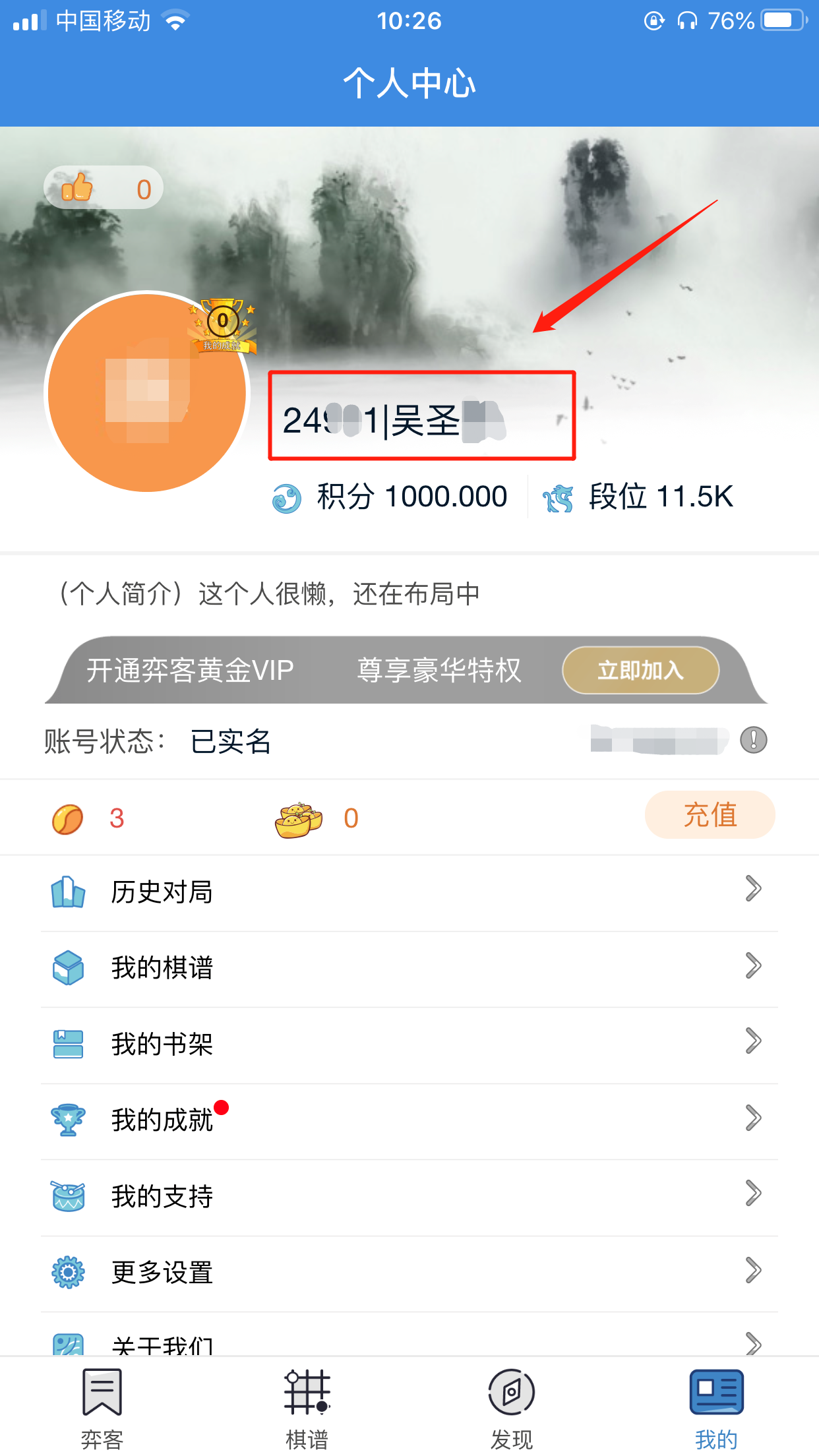Open 我的棋谱 row
This screenshot has width=819, height=1456.
coord(409,967)
